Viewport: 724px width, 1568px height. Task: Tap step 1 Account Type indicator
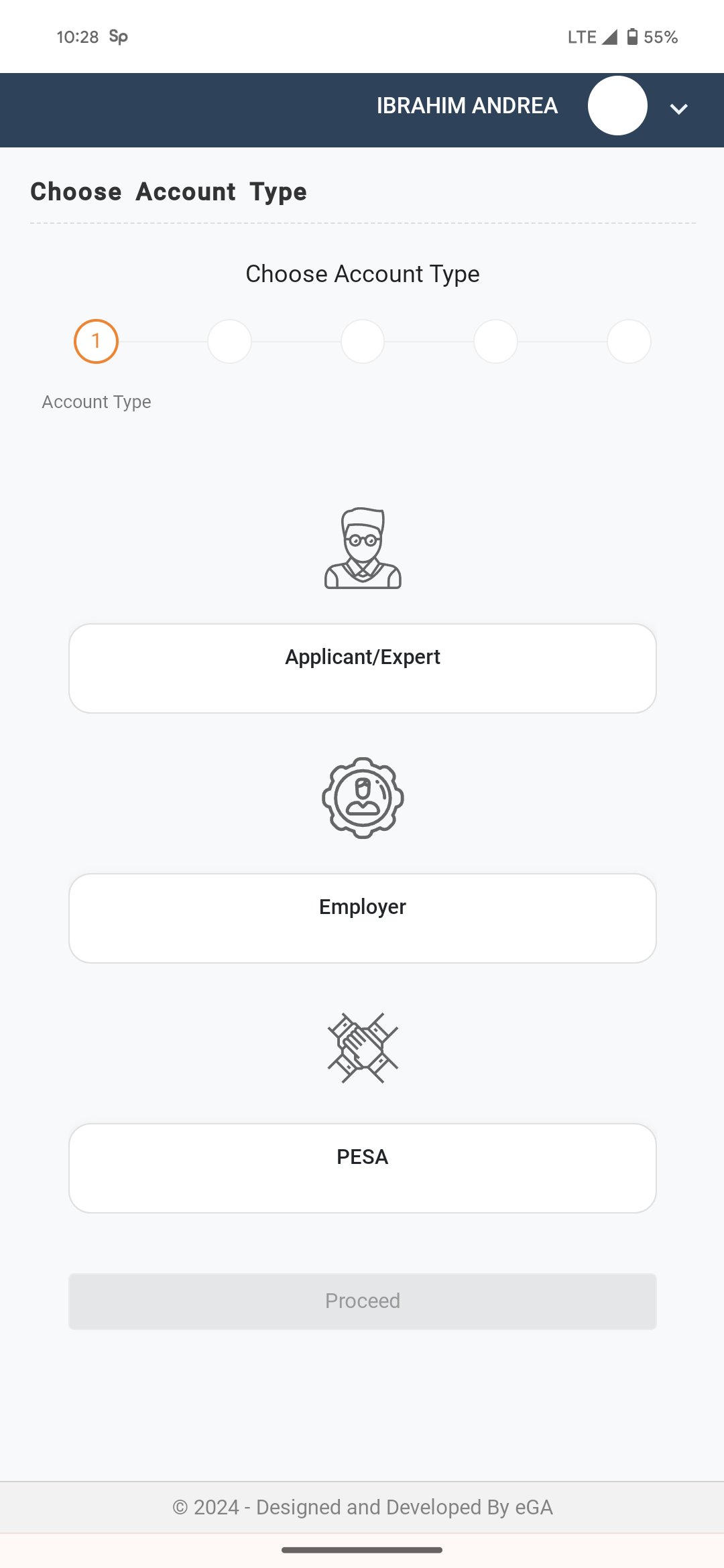tap(96, 341)
